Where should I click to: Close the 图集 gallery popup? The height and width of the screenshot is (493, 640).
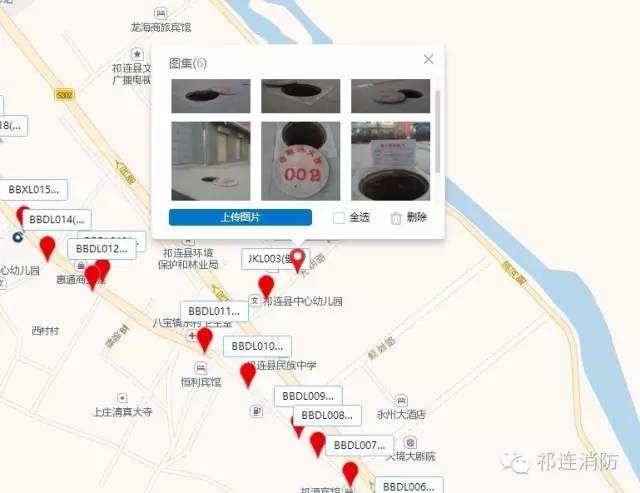(429, 59)
